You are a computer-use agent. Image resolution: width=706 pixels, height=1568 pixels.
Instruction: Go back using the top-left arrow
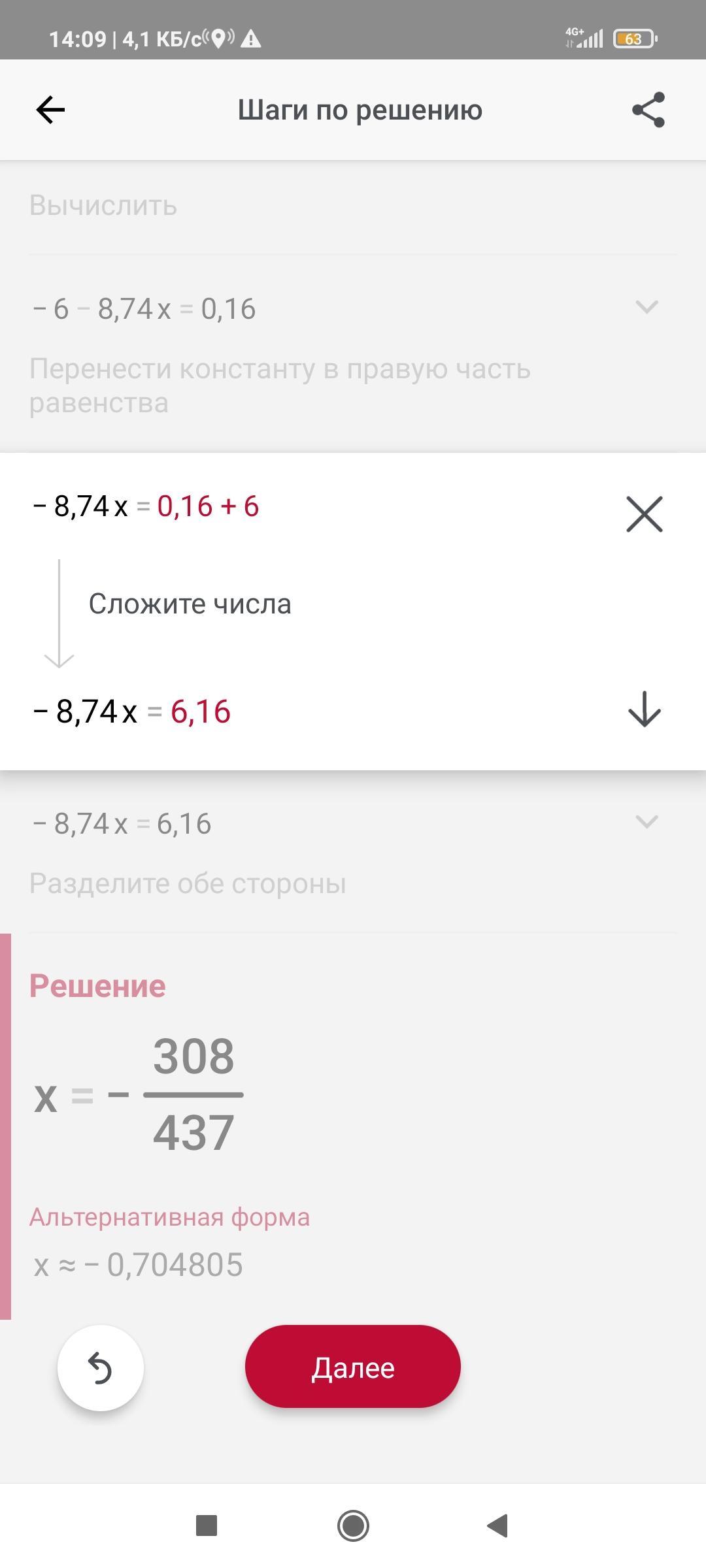coord(50,110)
